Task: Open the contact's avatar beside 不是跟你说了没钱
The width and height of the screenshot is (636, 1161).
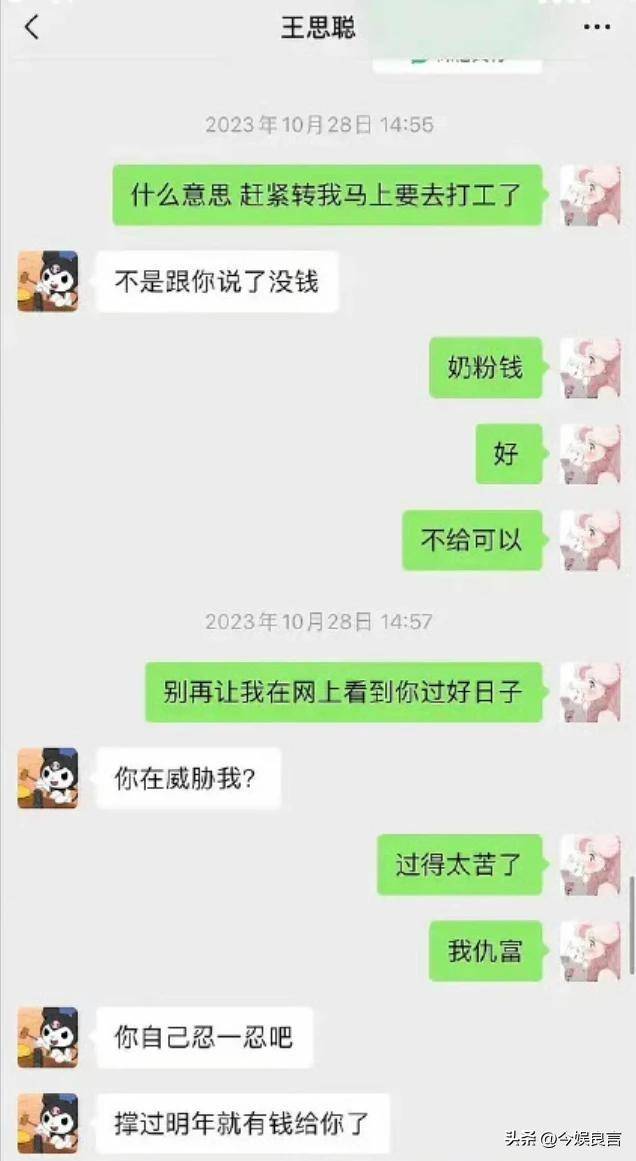Action: pyautogui.click(x=47, y=281)
